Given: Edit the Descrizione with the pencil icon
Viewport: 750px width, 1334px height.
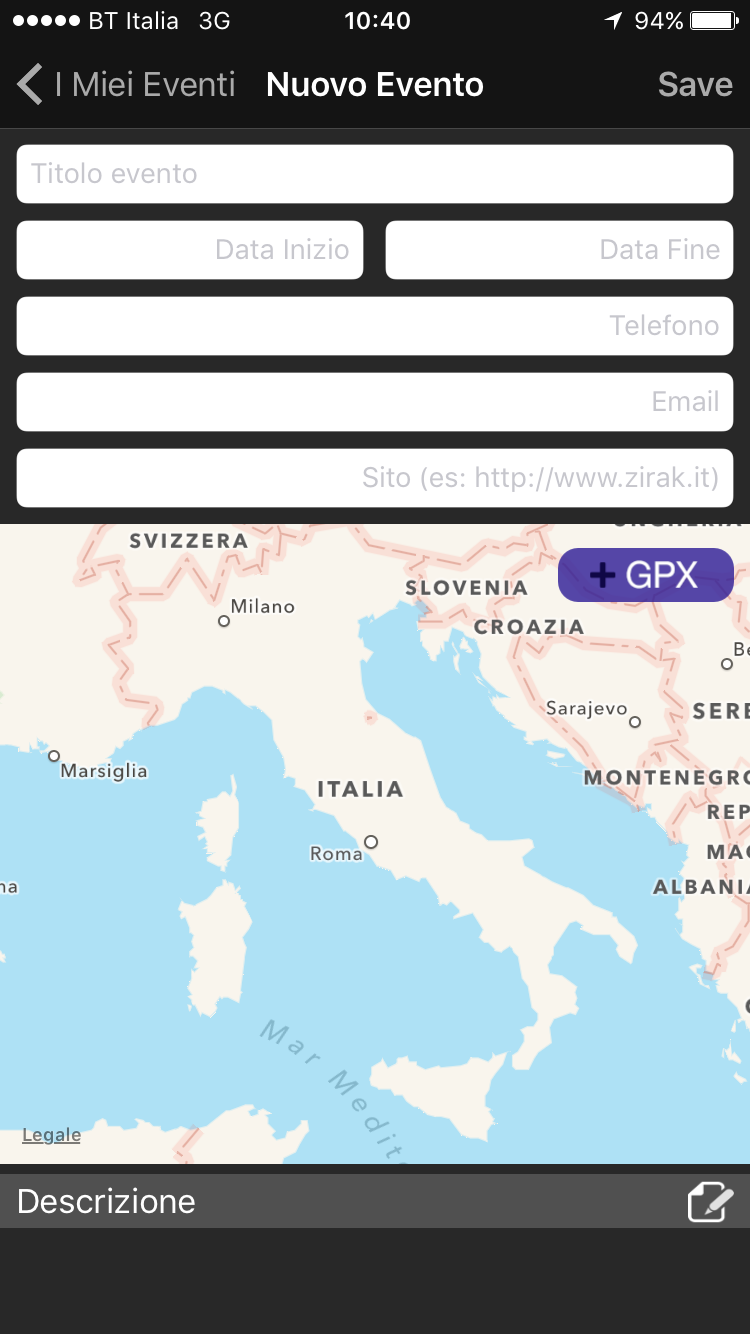Looking at the screenshot, I should (x=710, y=1201).
